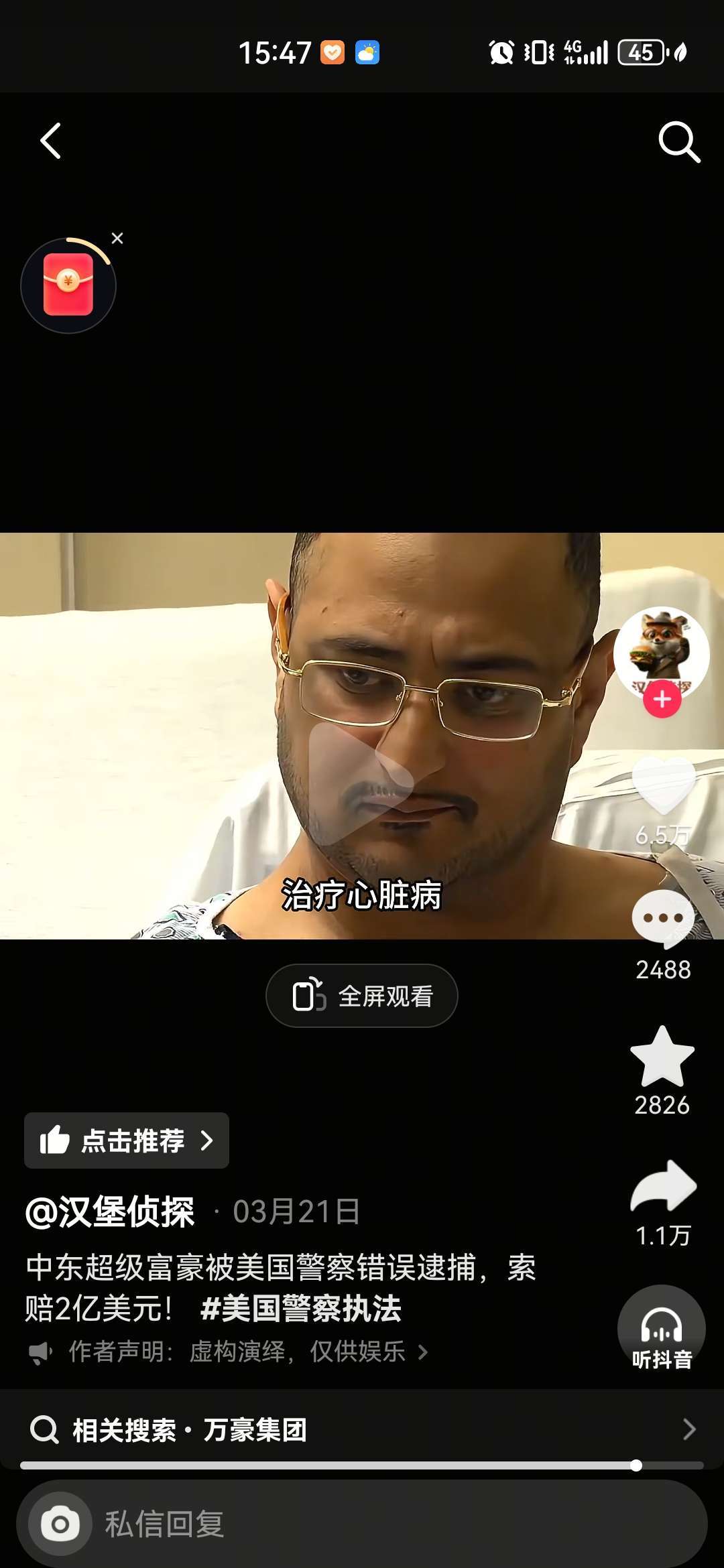Screen dimensions: 724x1568
Task: Open the red envelope reward widget
Action: pyautogui.click(x=68, y=285)
